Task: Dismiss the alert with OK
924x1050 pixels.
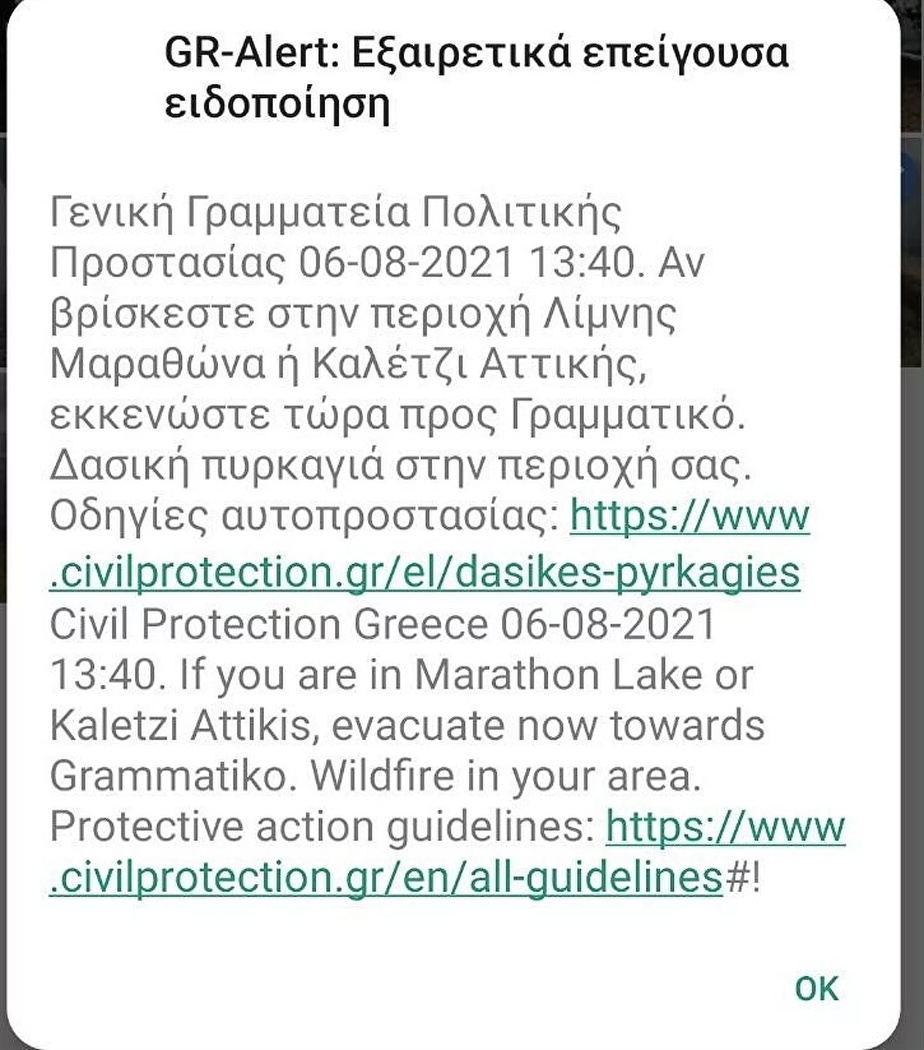Action: pyautogui.click(x=816, y=988)
